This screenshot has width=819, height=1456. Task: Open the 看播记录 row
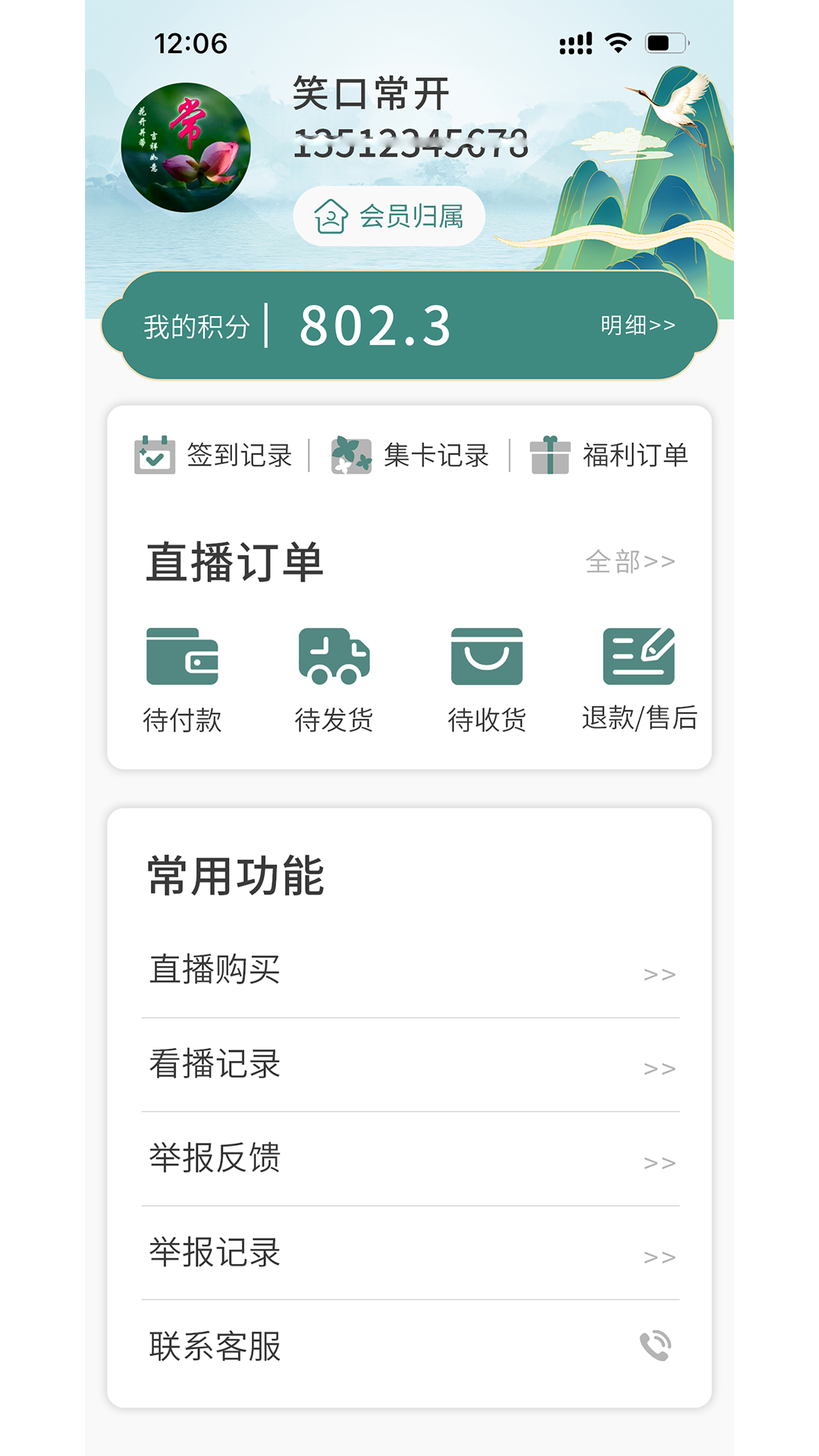410,1065
